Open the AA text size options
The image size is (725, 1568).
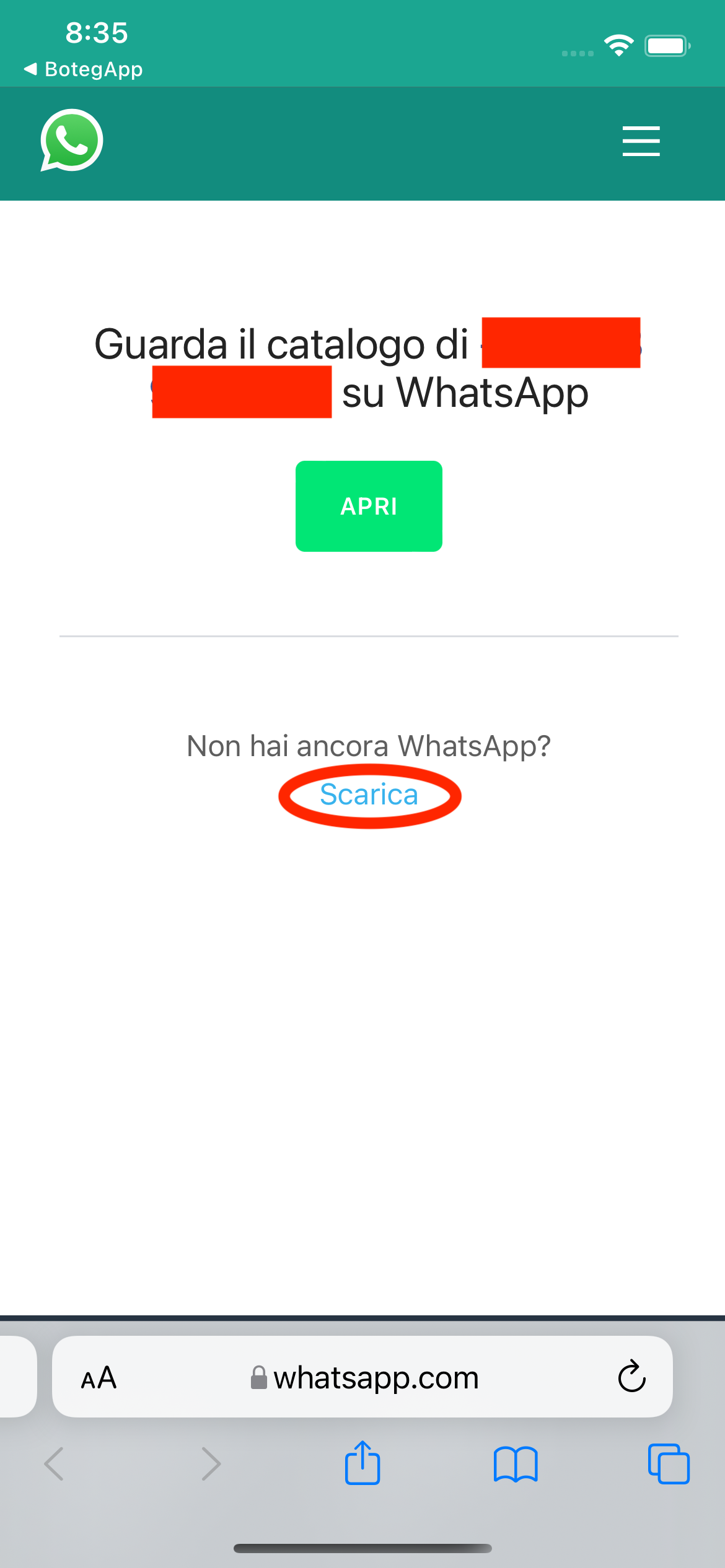click(x=99, y=1378)
